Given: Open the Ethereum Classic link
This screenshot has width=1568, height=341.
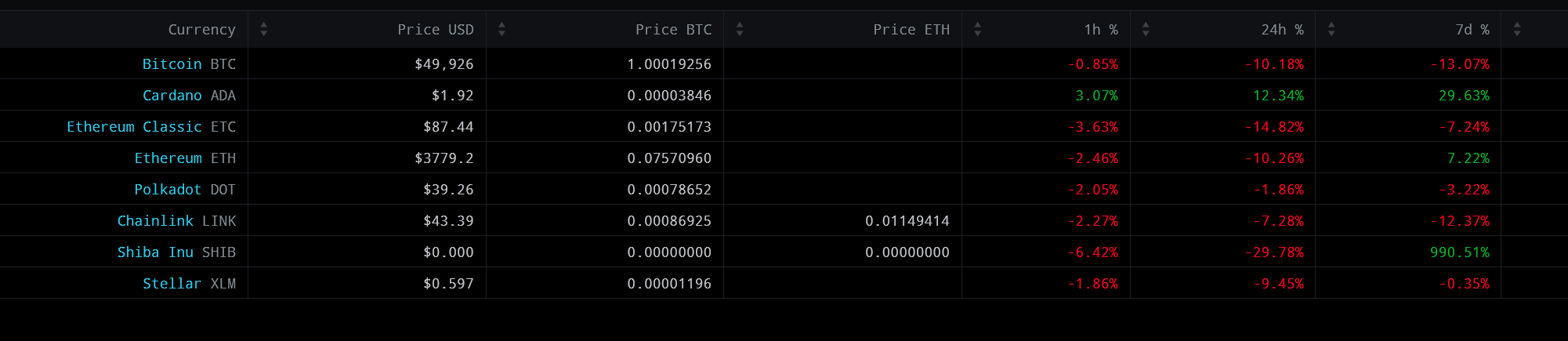Looking at the screenshot, I should 134,127.
